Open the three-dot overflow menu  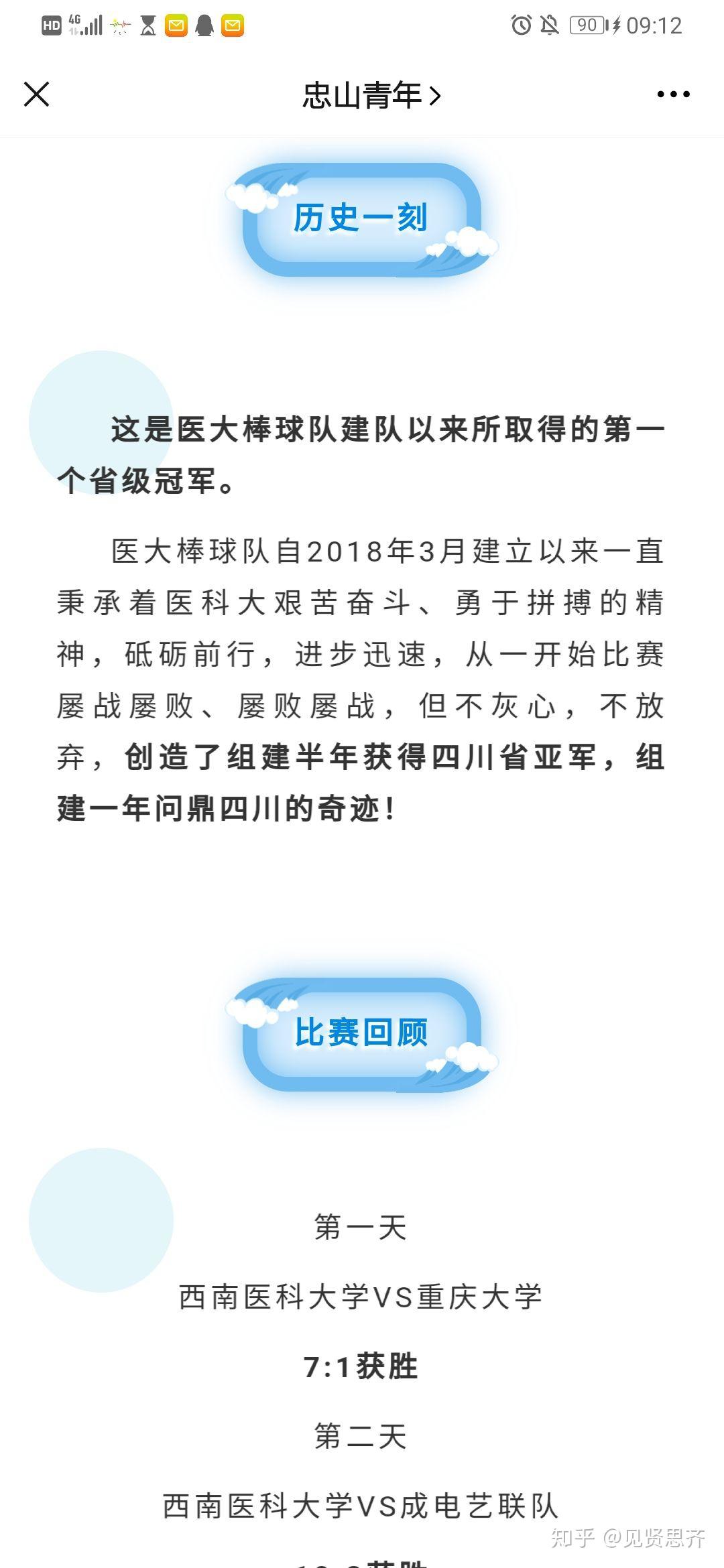click(673, 94)
